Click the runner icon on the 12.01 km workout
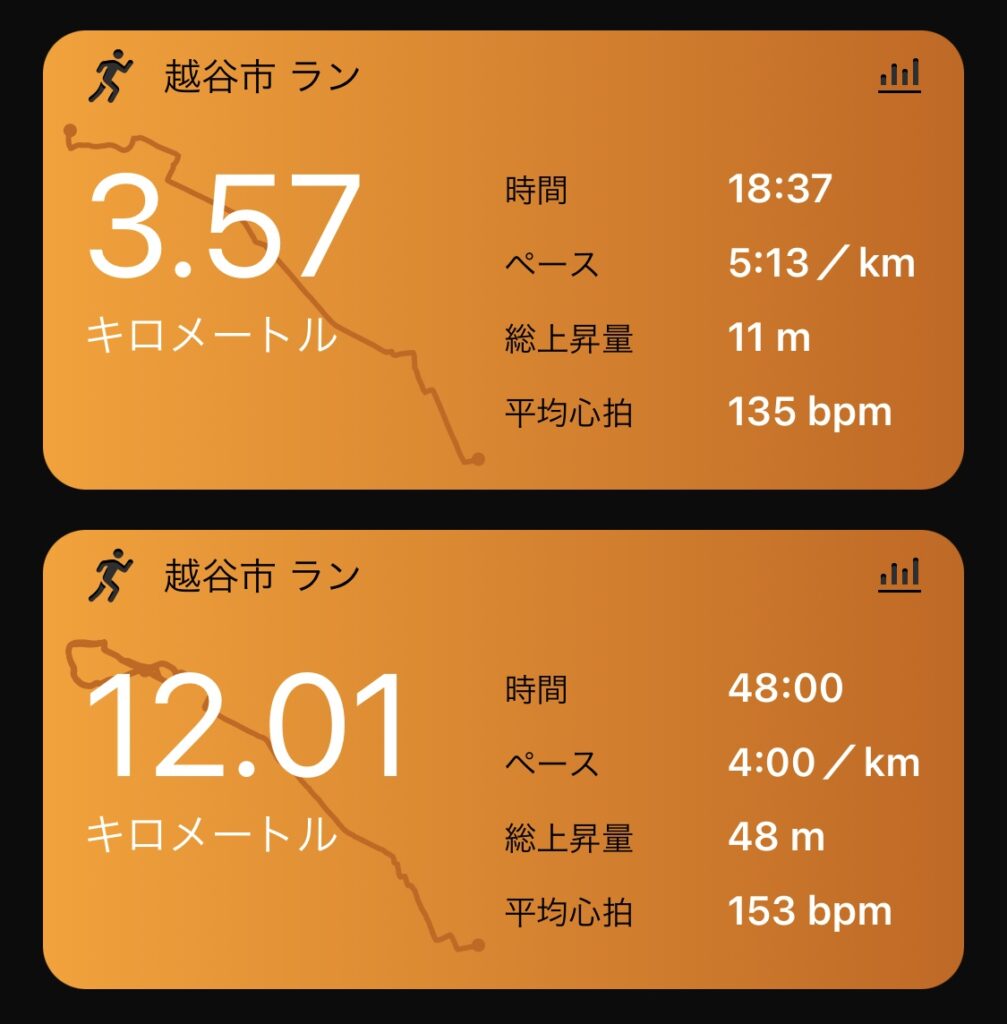Image resolution: width=1007 pixels, height=1024 pixels. 115,573
